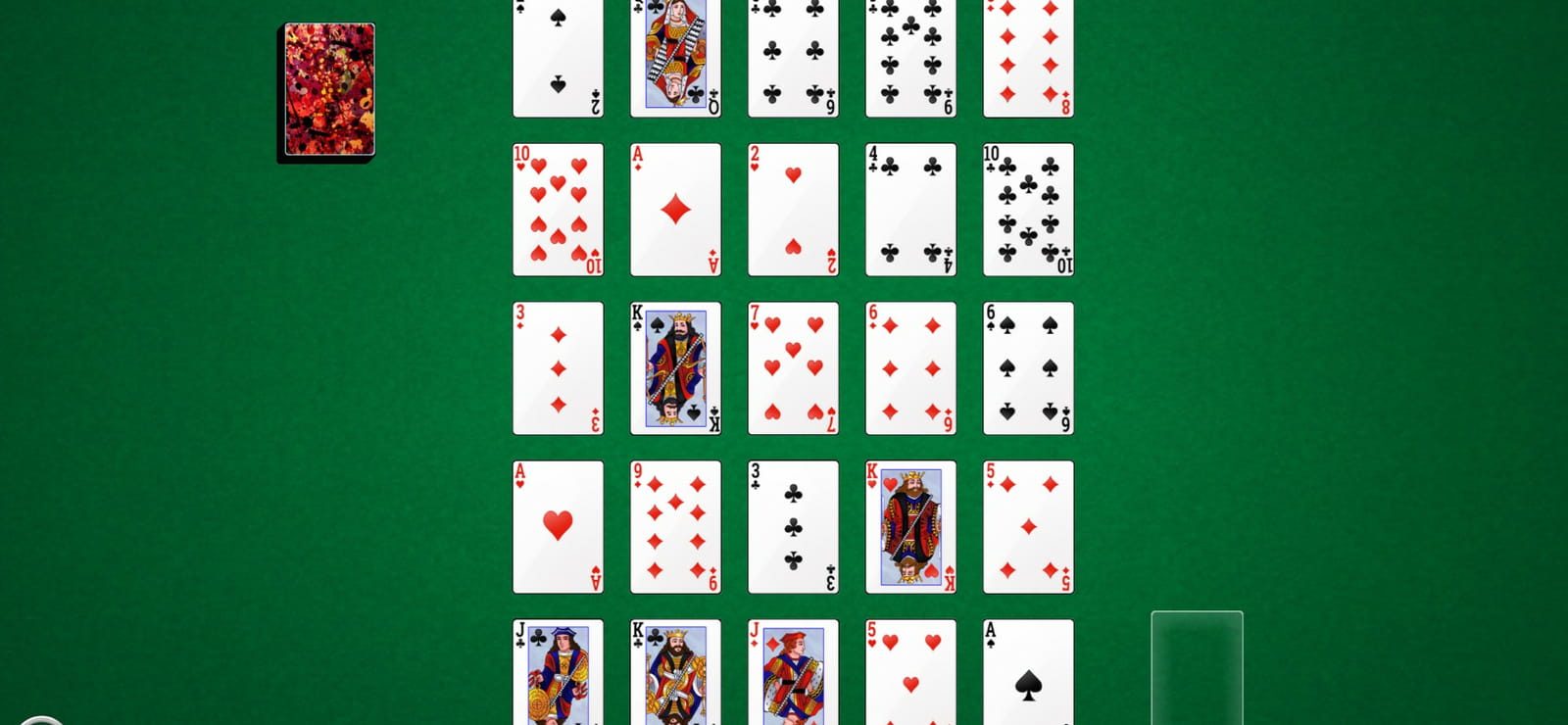
Task: Tap the face-down stock deck
Action: [x=327, y=91]
